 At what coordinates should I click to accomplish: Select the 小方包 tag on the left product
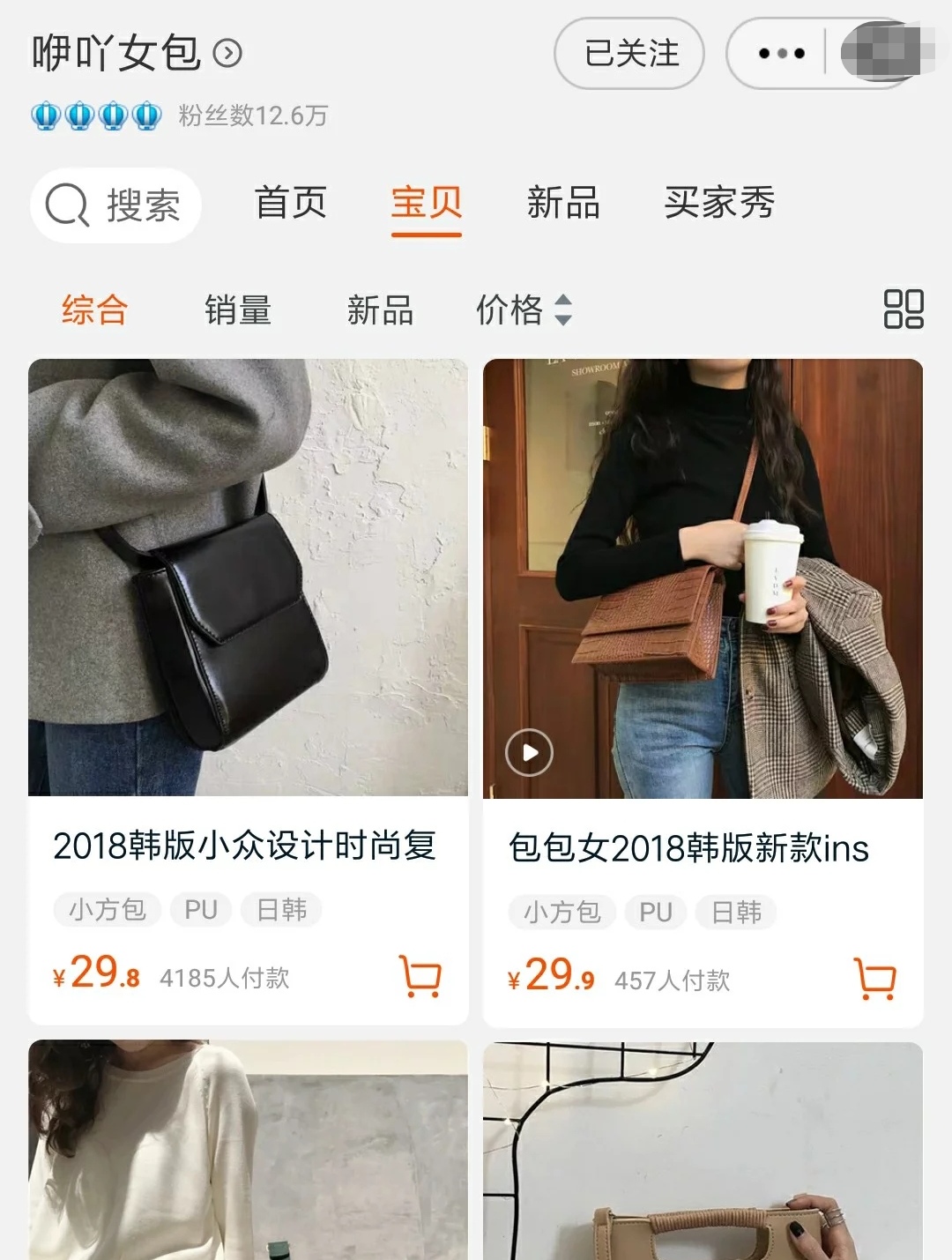coord(107,911)
